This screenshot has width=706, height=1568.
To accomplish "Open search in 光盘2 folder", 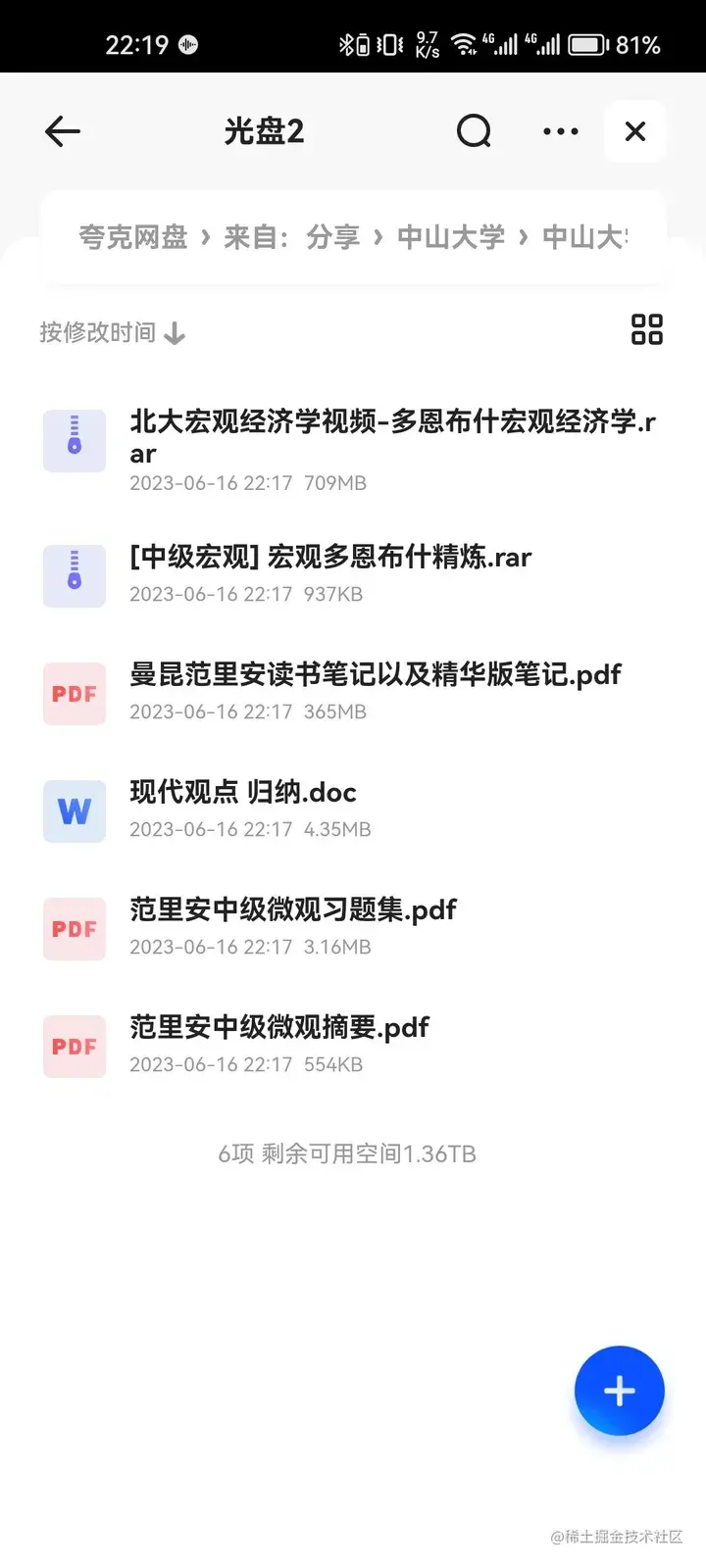I will pyautogui.click(x=474, y=131).
